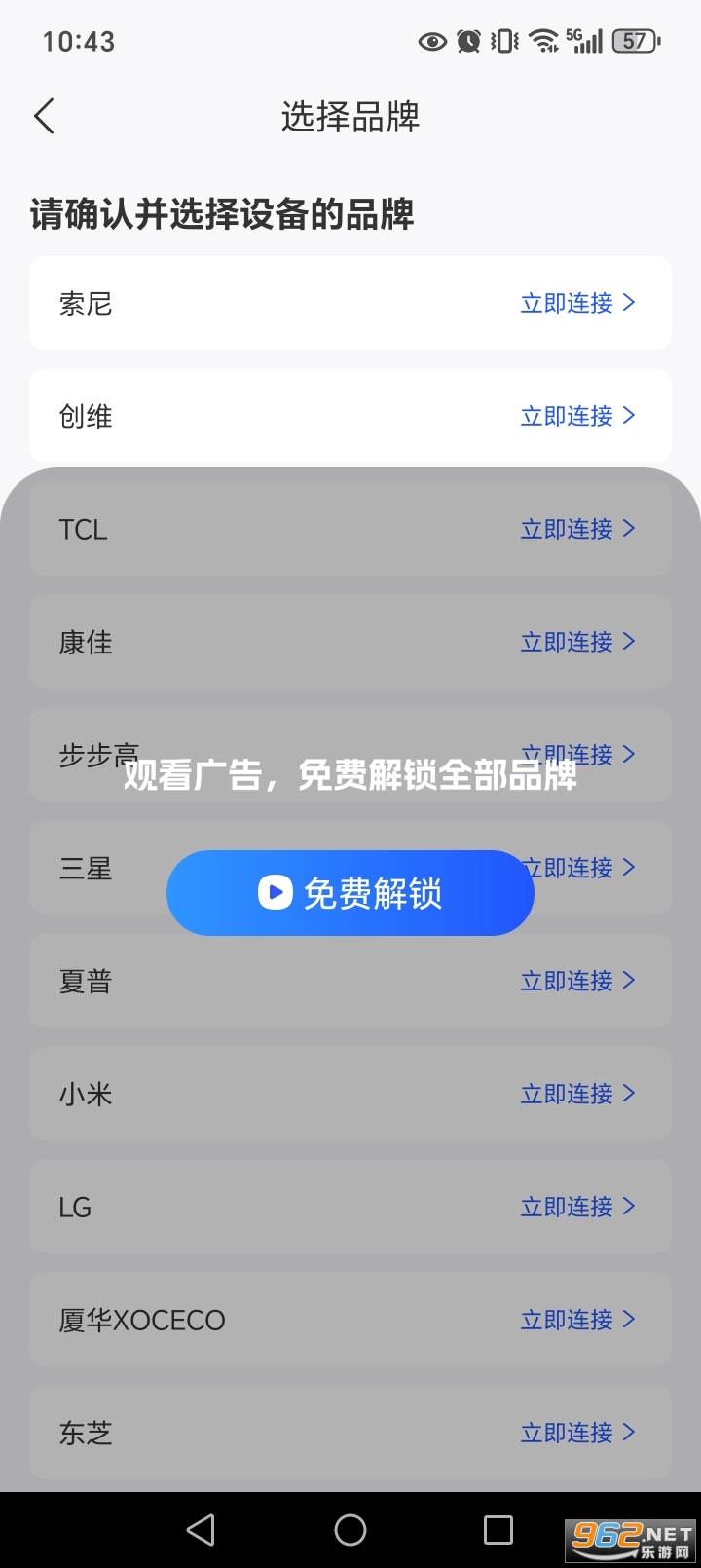Click the play icon inside 免费解锁 button
Viewport: 701px width, 1568px height.
tap(274, 892)
